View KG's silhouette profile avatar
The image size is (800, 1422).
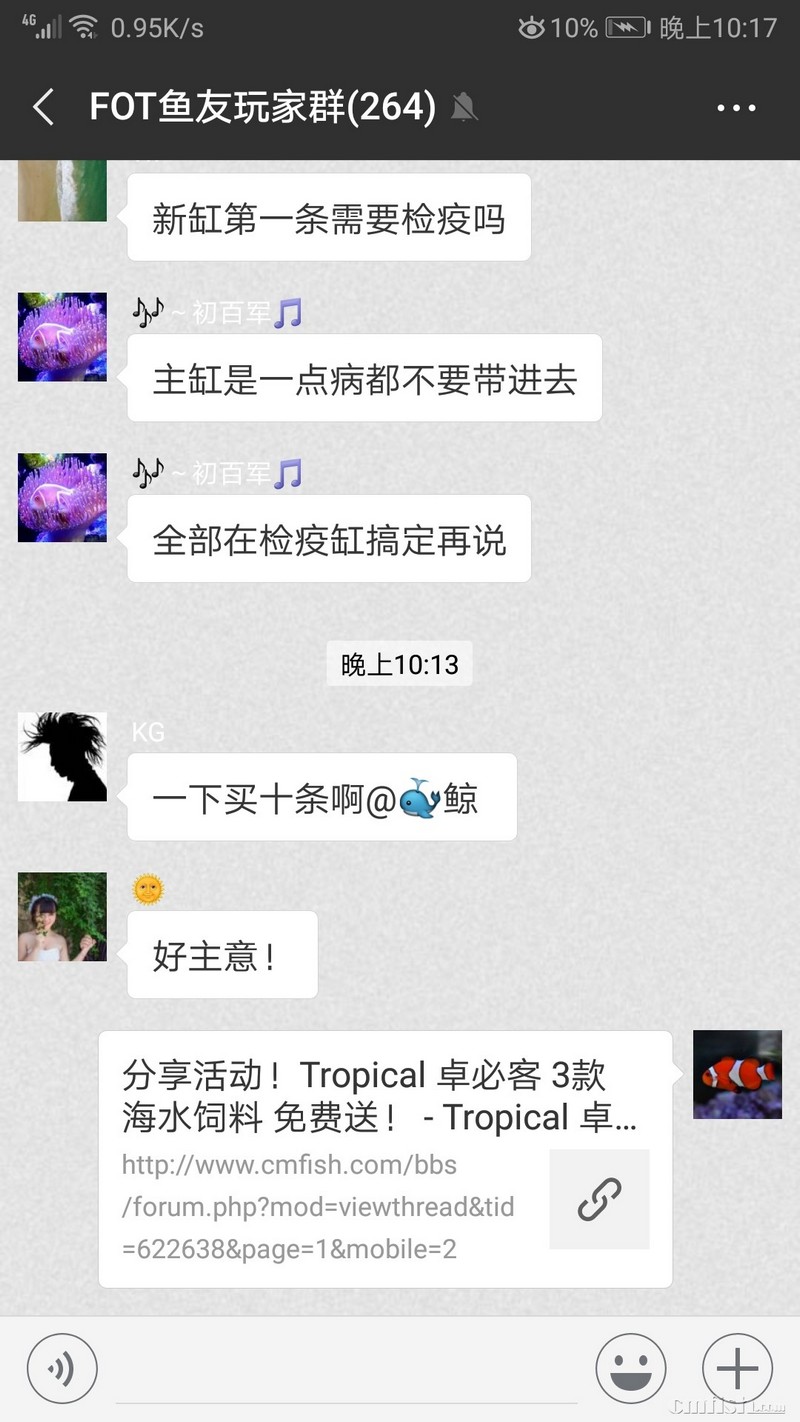click(x=62, y=757)
